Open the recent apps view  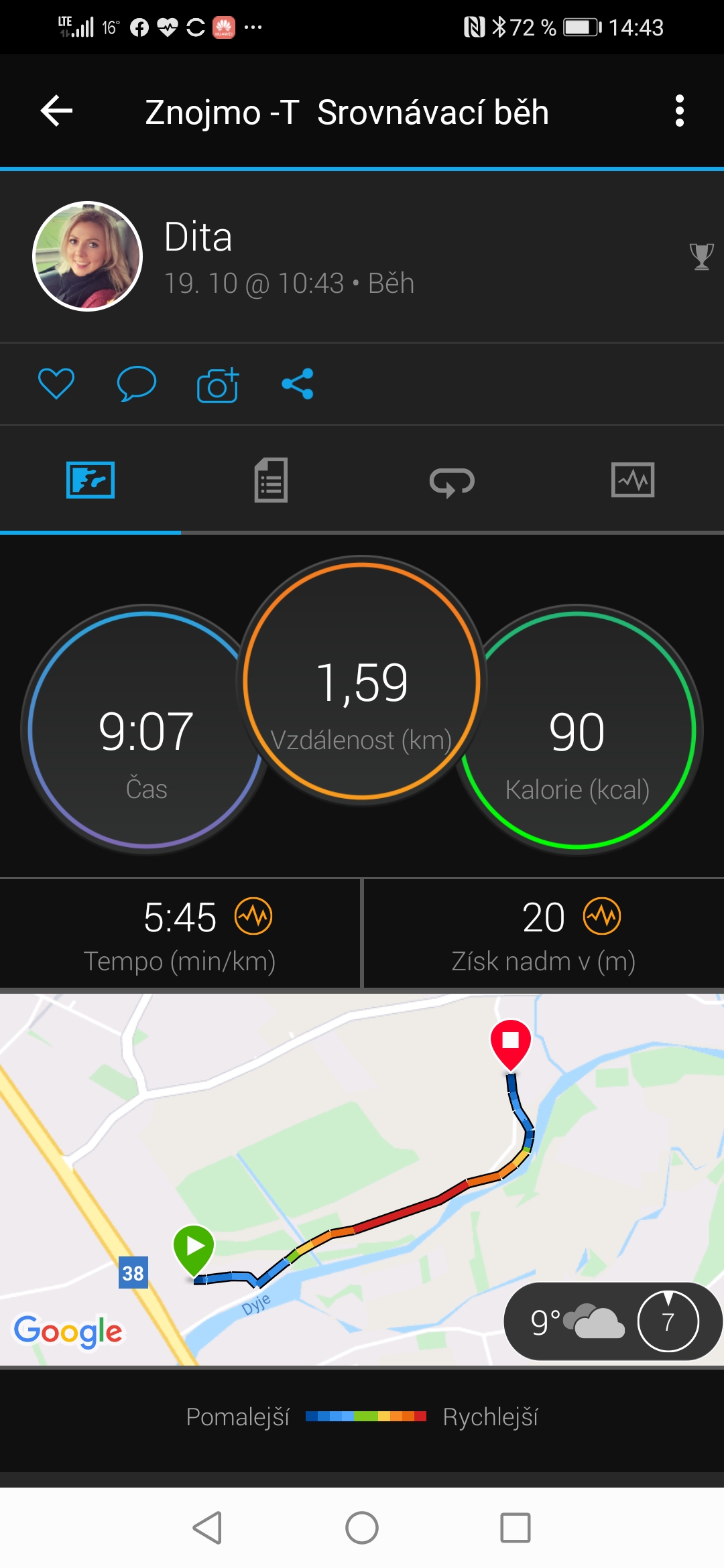pos(516,1528)
